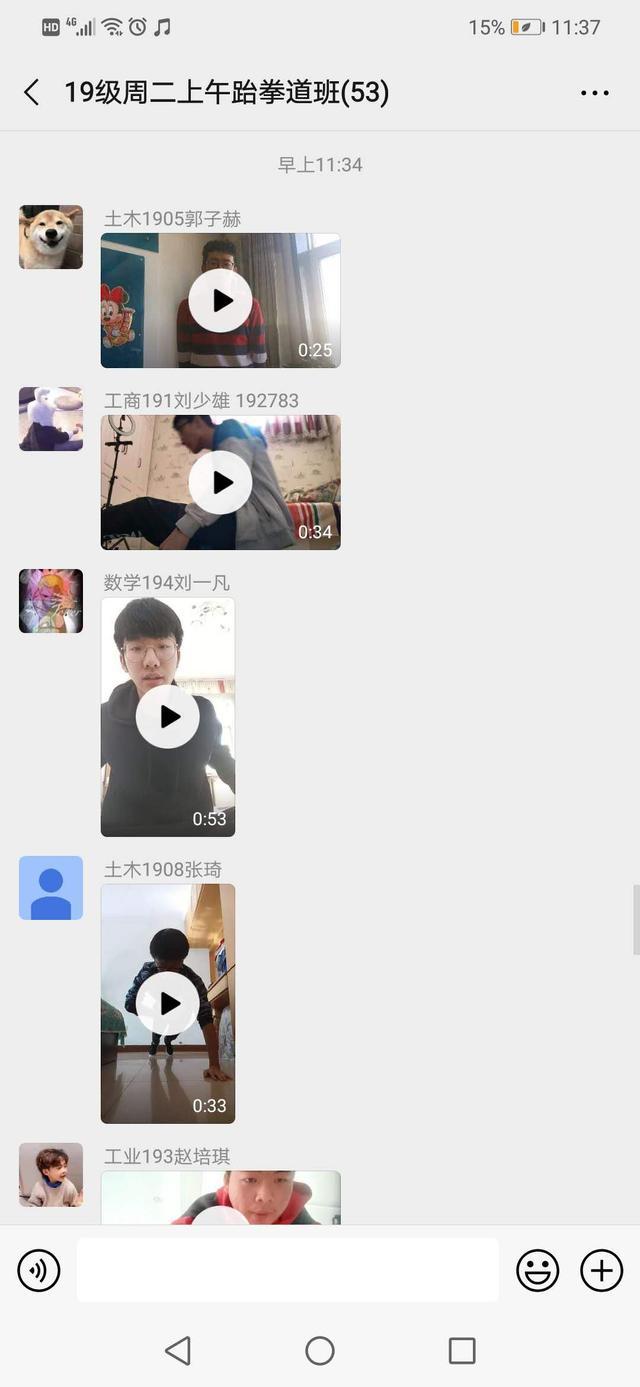Screen dimensions: 640x1387
Task: Play 土木1905郭子赫's 0:25 video
Action: click(x=220, y=300)
